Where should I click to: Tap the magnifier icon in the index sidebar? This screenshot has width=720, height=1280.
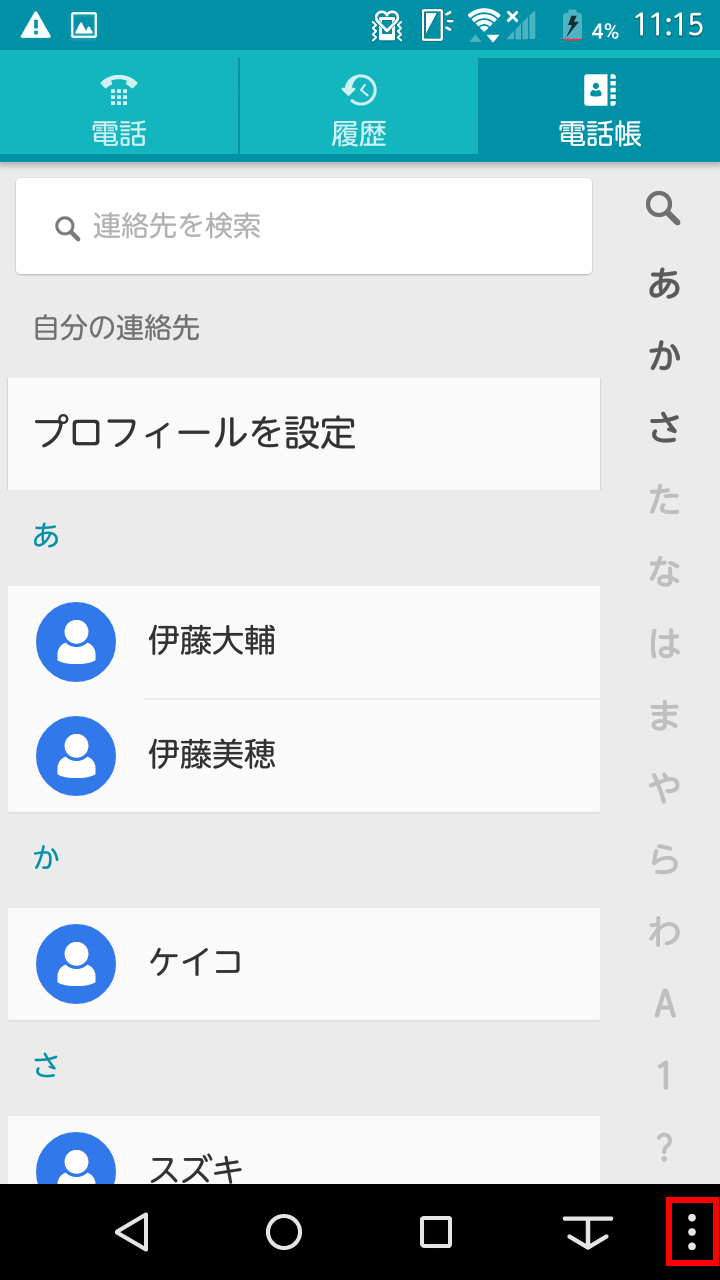[x=663, y=209]
